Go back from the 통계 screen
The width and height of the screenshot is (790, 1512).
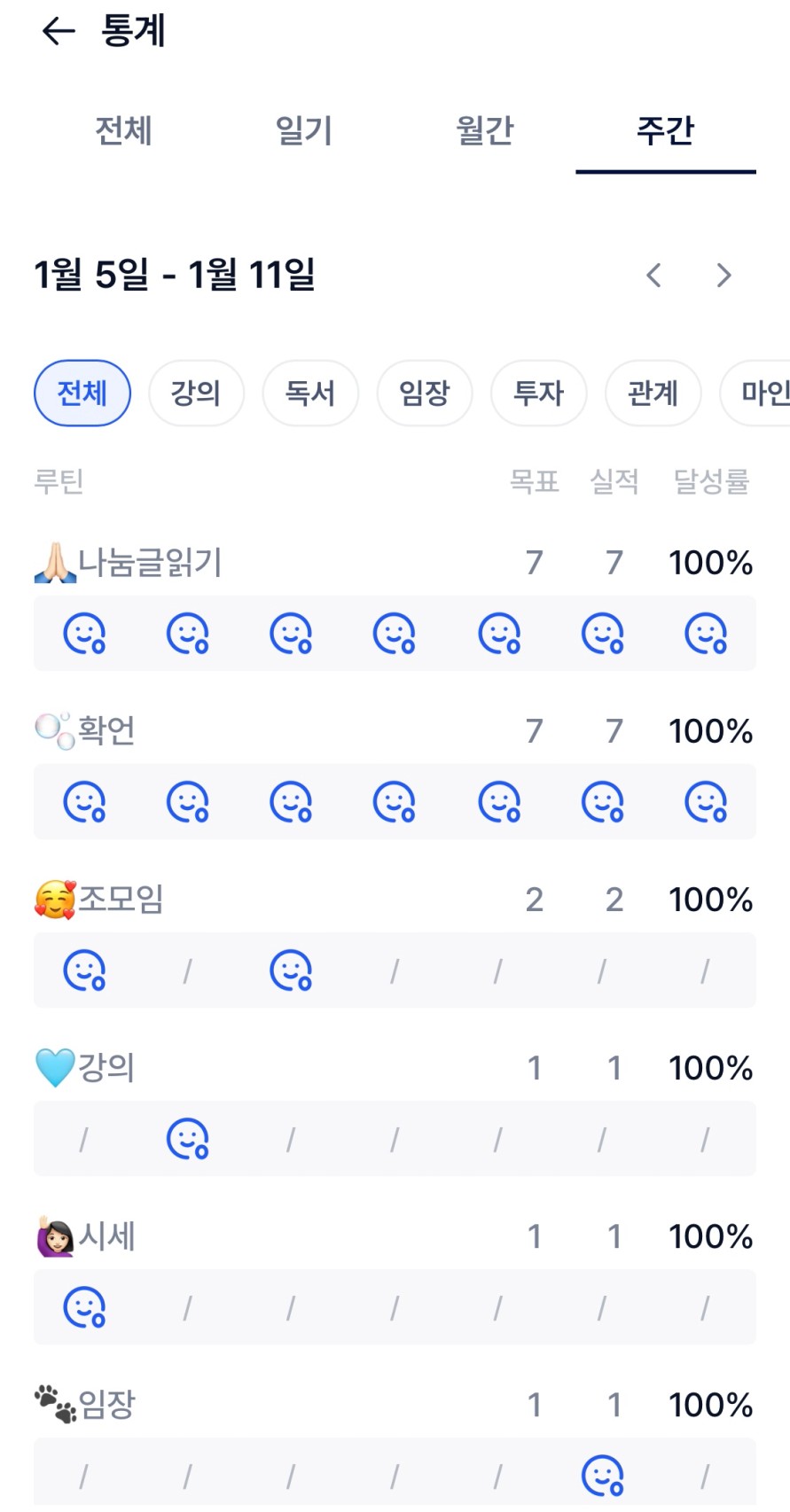[x=59, y=32]
